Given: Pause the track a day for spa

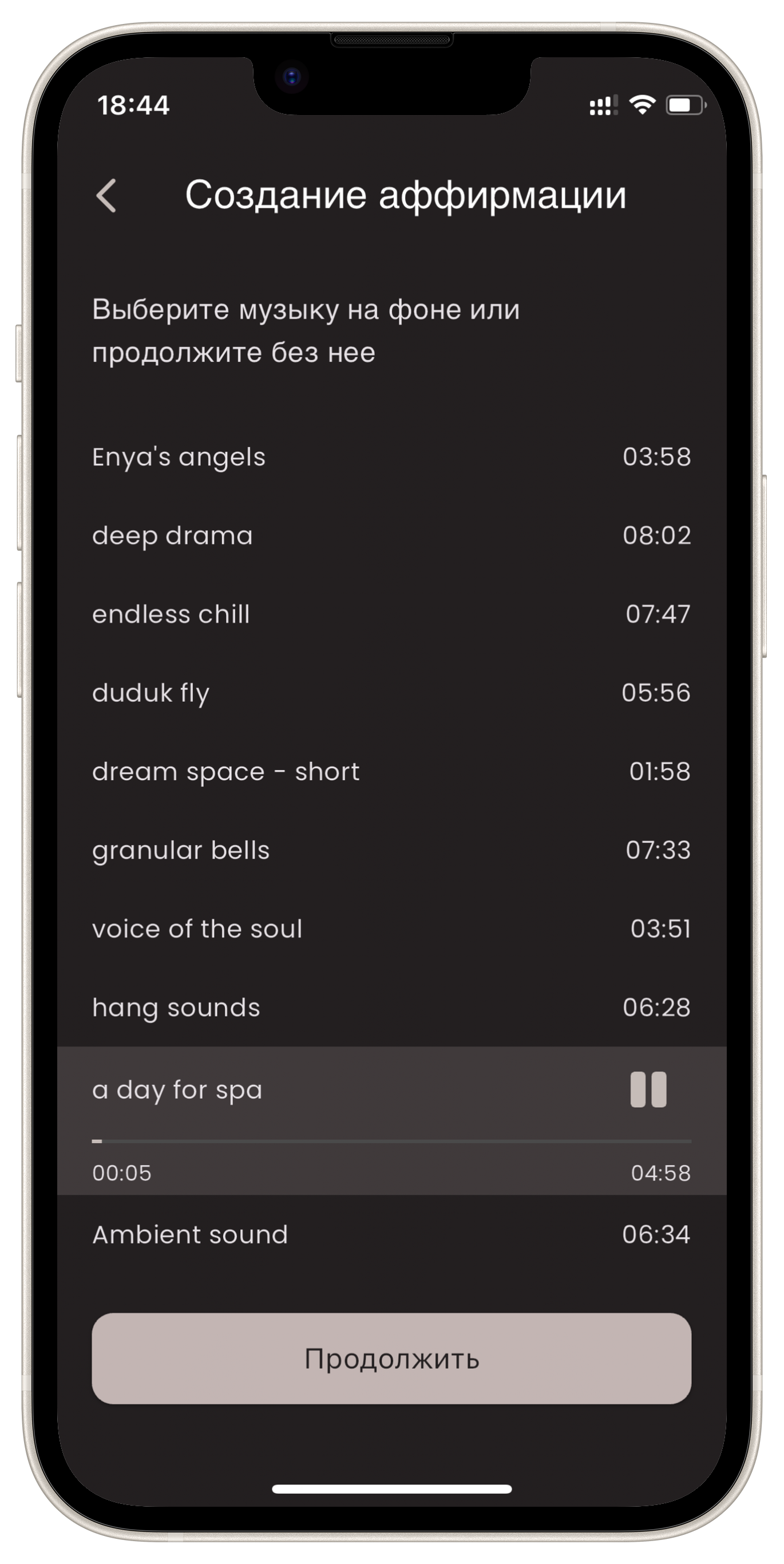Looking at the screenshot, I should tap(648, 1089).
